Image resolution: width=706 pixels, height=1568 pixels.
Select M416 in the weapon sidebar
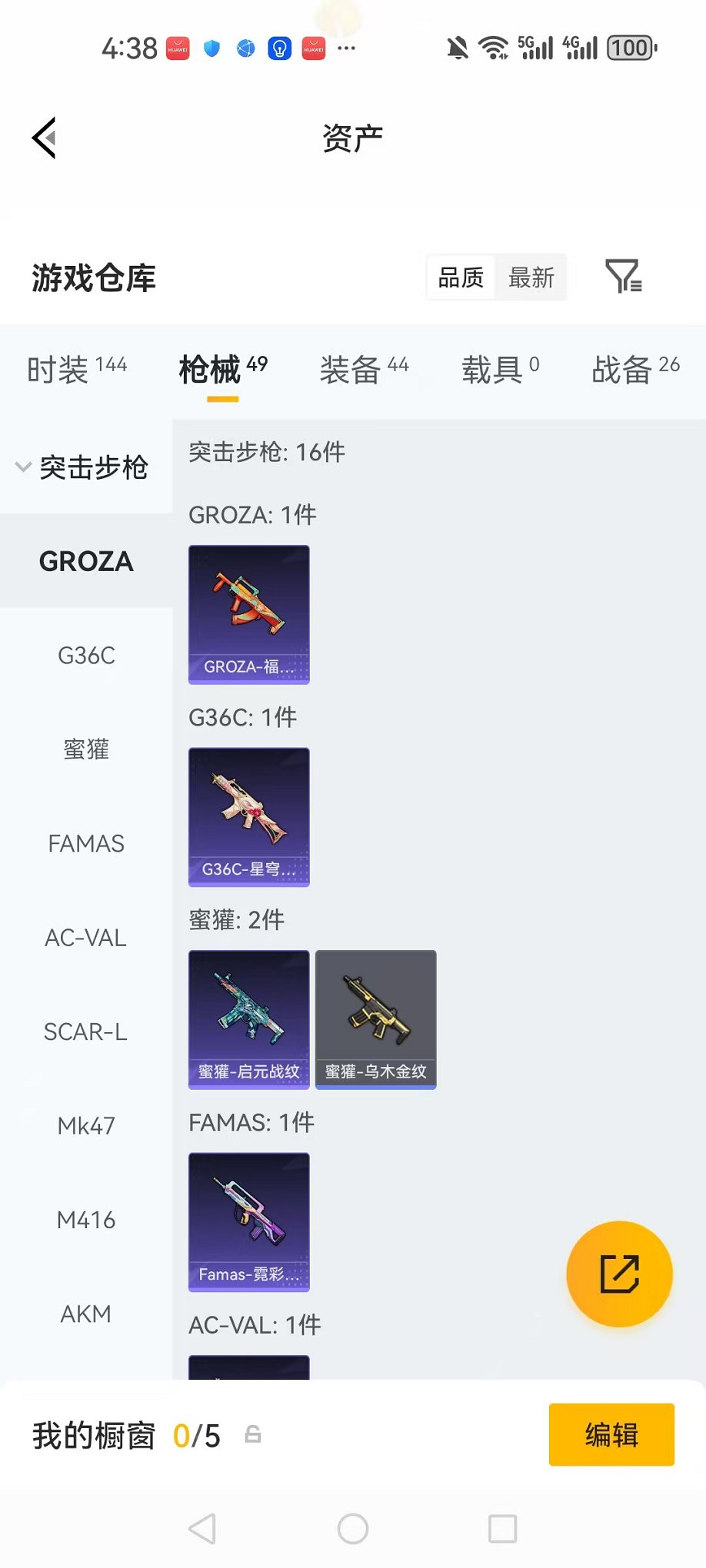[x=86, y=1220]
